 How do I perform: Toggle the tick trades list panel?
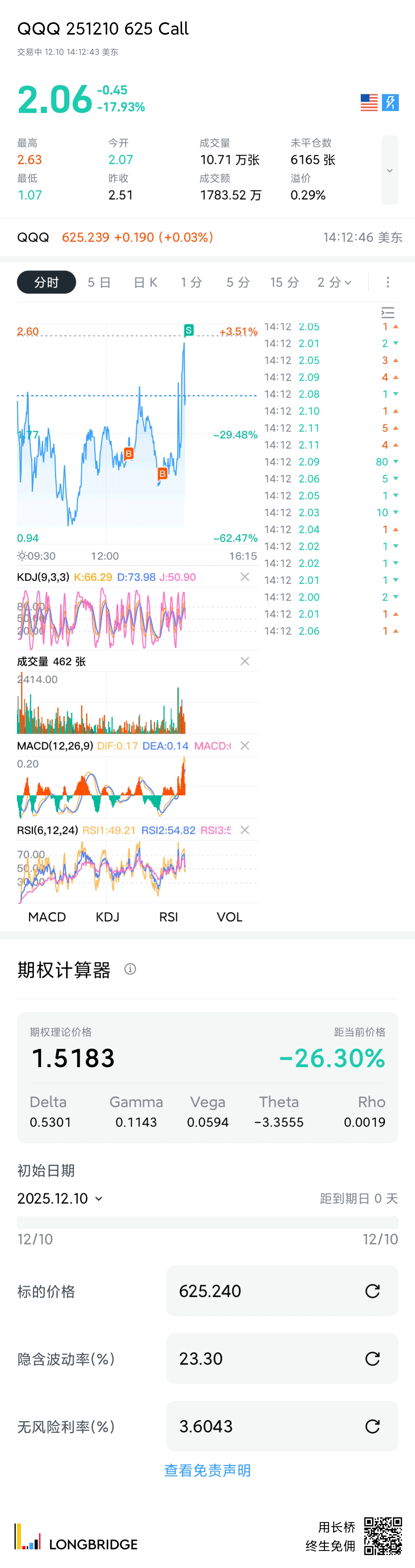(388, 313)
